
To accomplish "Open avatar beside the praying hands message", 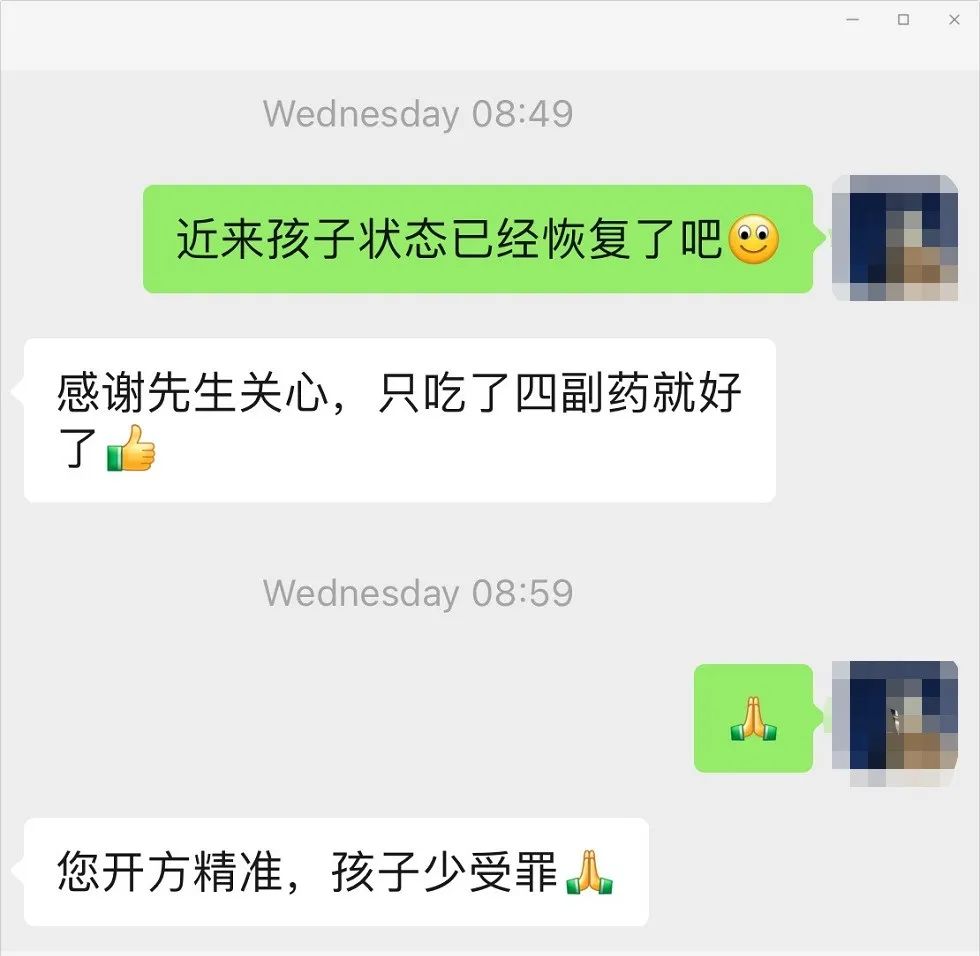I will (x=895, y=722).
